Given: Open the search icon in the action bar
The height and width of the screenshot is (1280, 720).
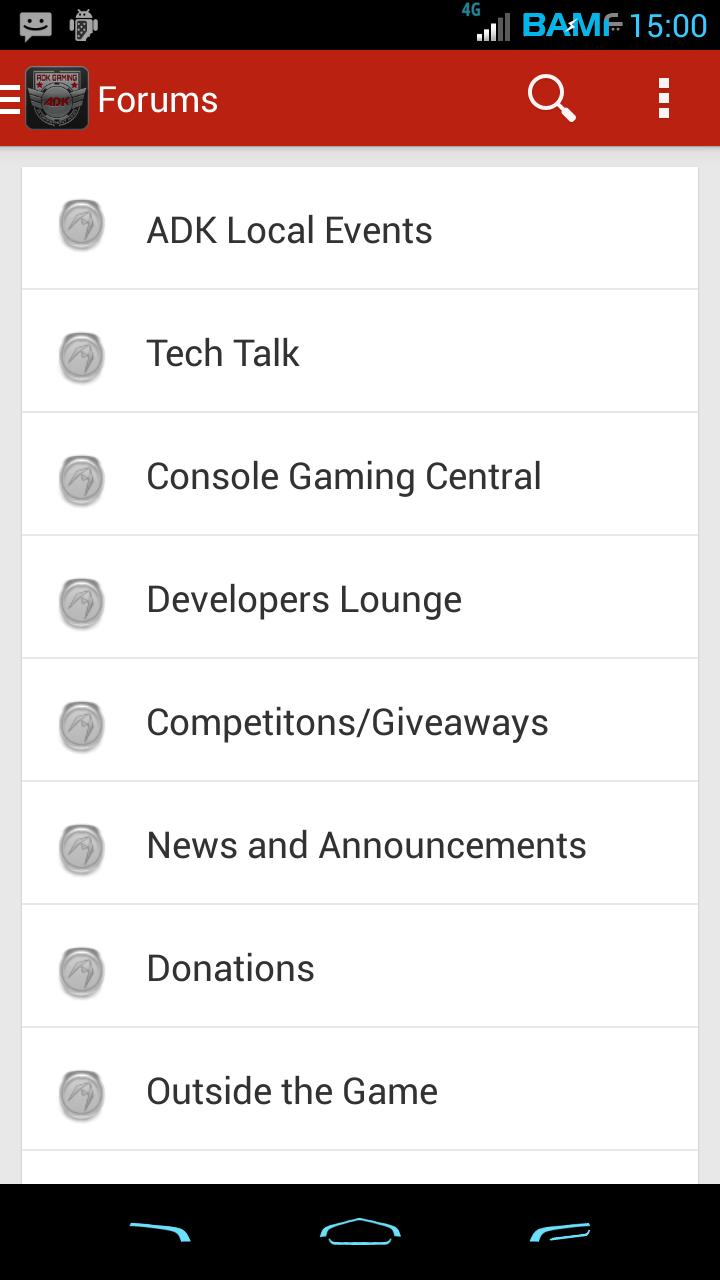Looking at the screenshot, I should 551,97.
